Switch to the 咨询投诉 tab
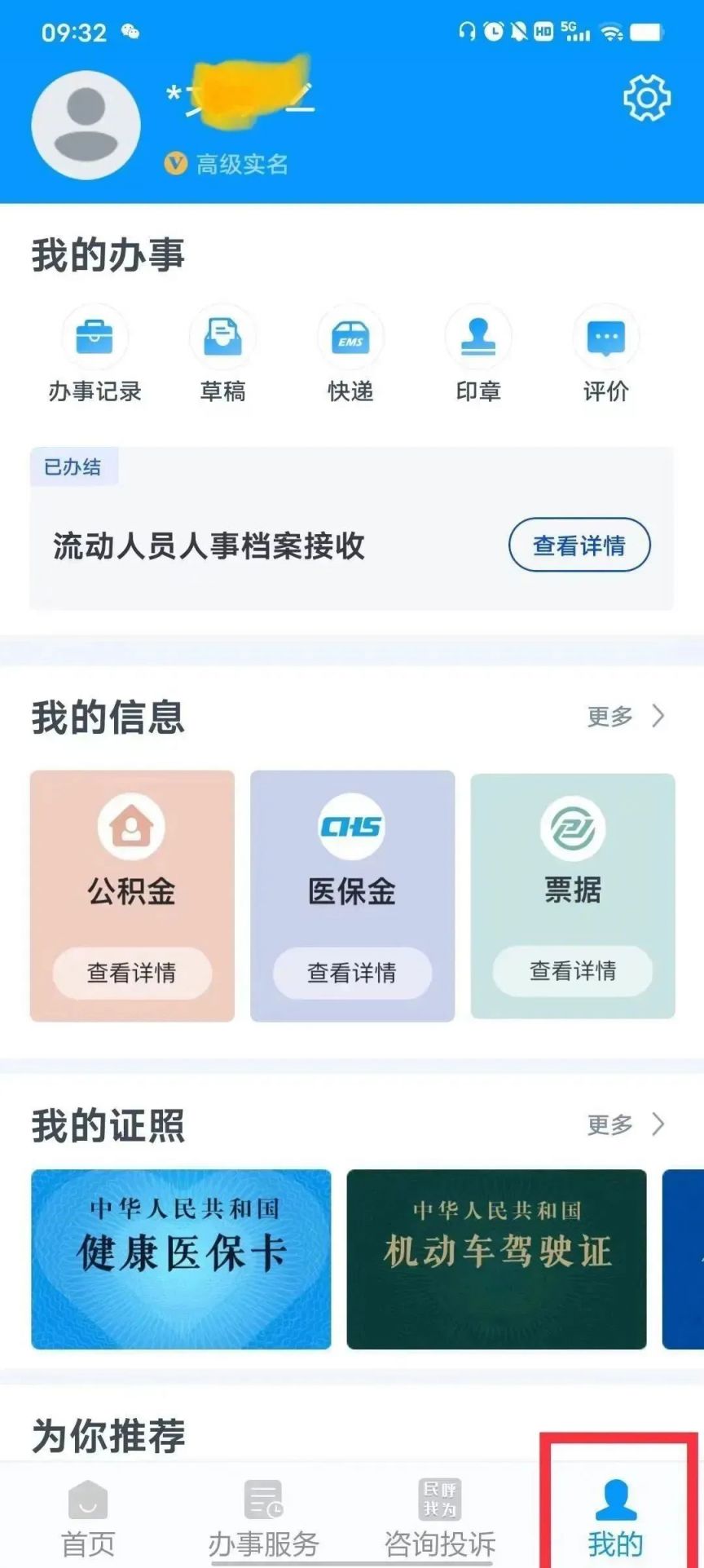This screenshot has width=704, height=1568. (x=440, y=1520)
